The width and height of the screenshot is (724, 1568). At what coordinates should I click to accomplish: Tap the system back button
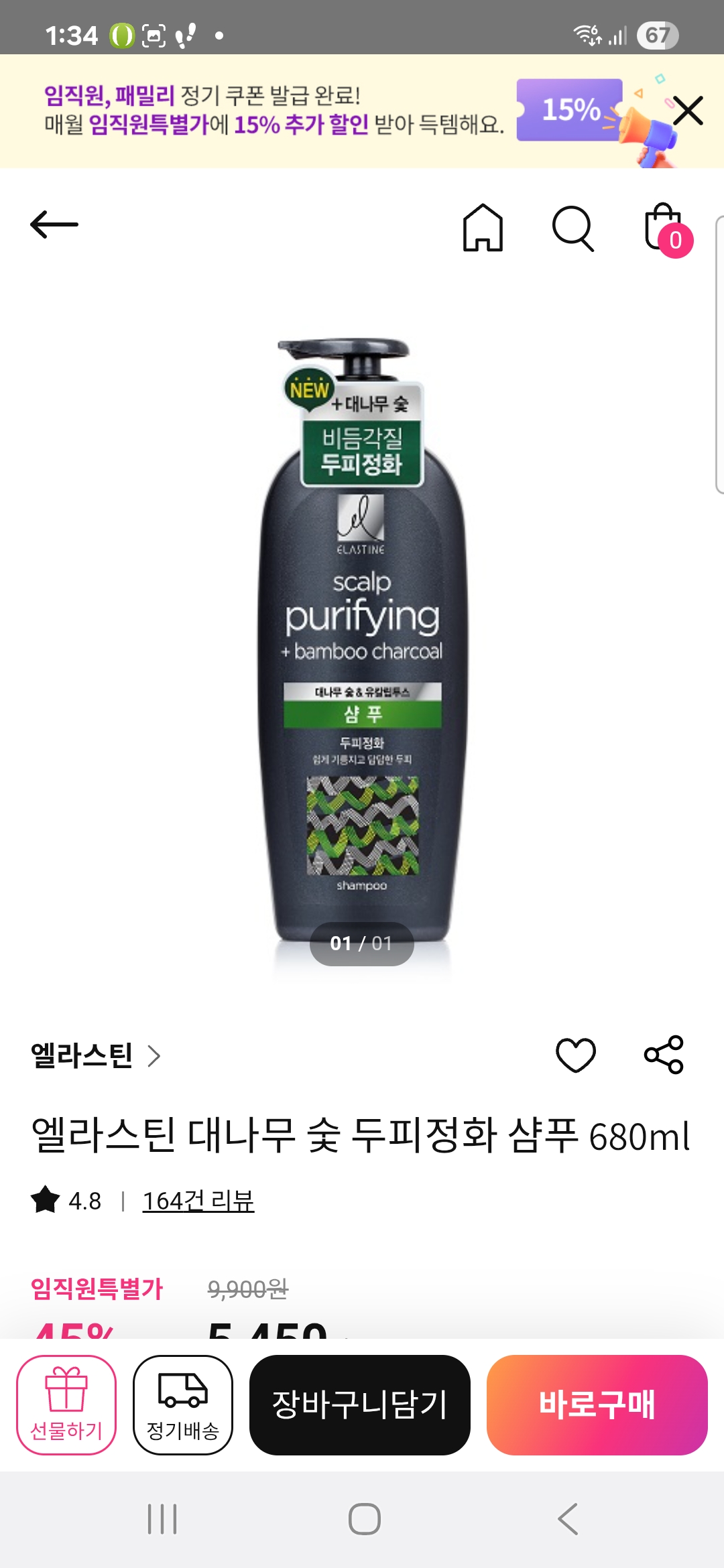pyautogui.click(x=568, y=1518)
